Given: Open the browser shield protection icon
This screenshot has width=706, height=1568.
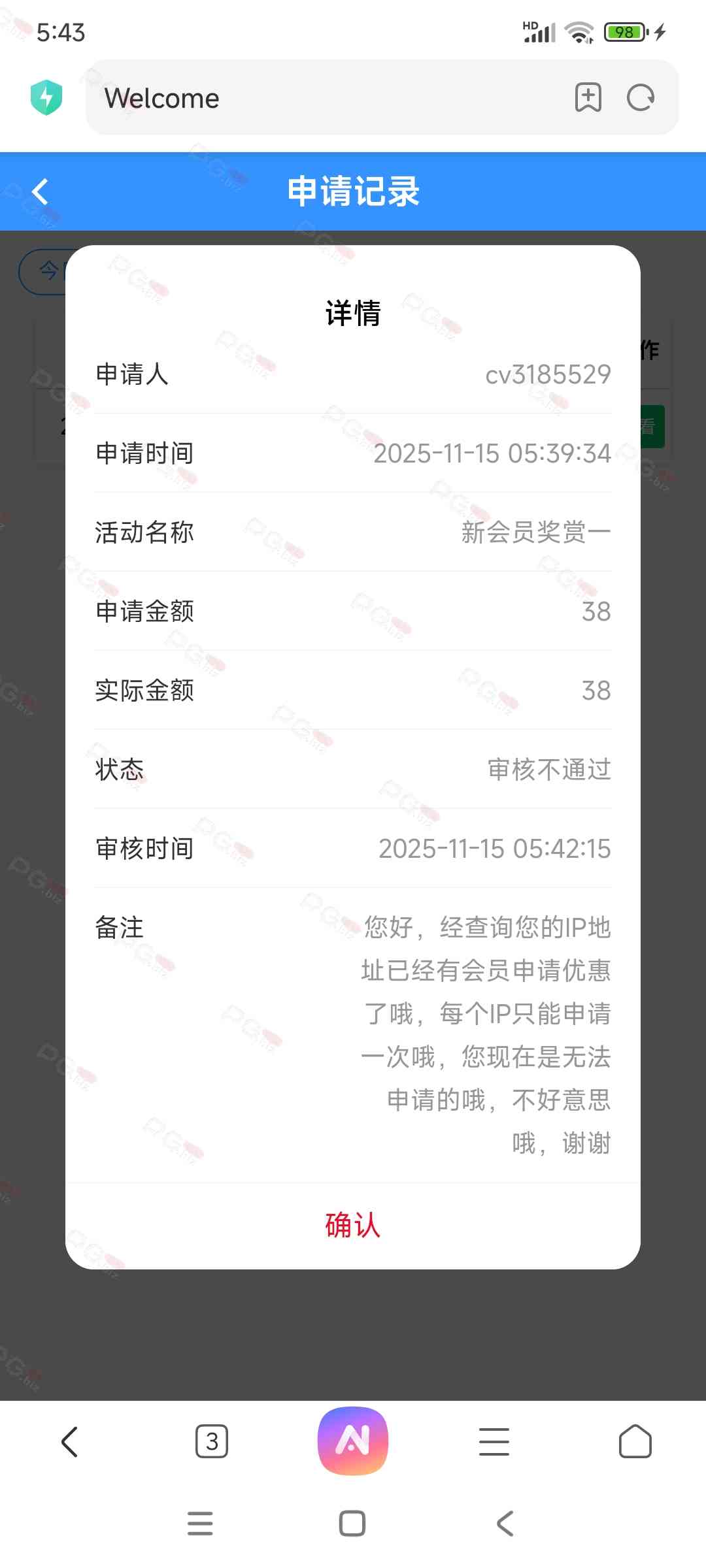Looking at the screenshot, I should (46, 97).
